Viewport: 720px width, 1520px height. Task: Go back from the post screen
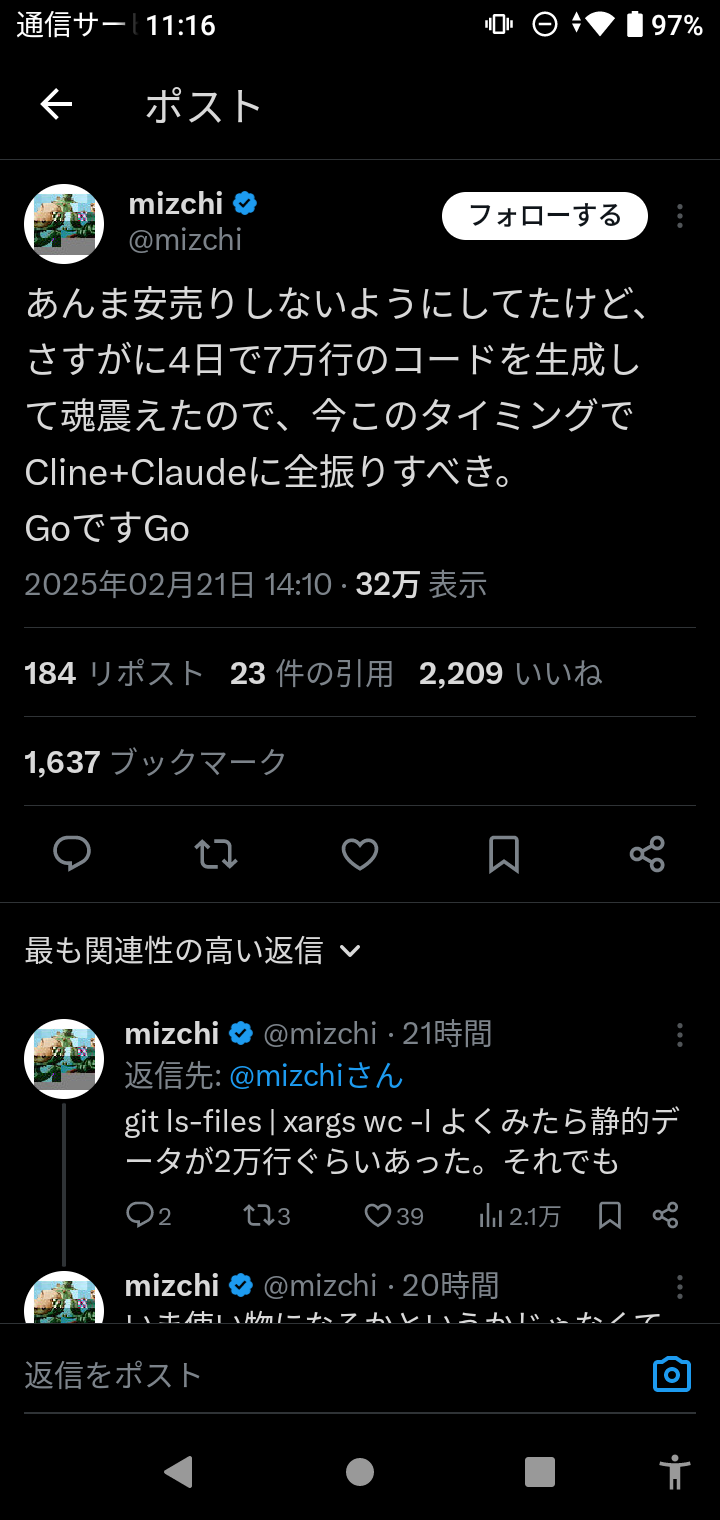[56, 104]
